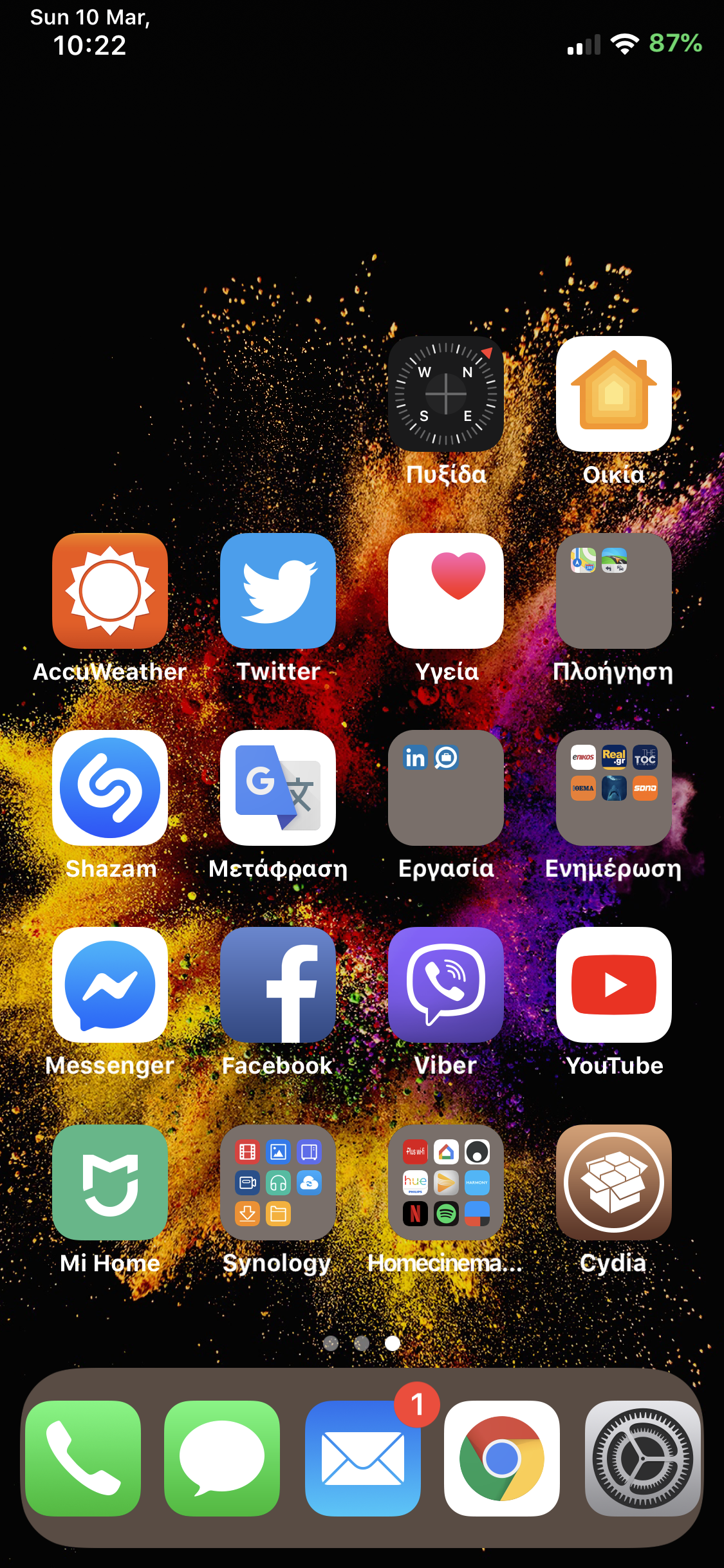Launch the Twitter app
Image resolution: width=724 pixels, height=1568 pixels.
pyautogui.click(x=278, y=591)
